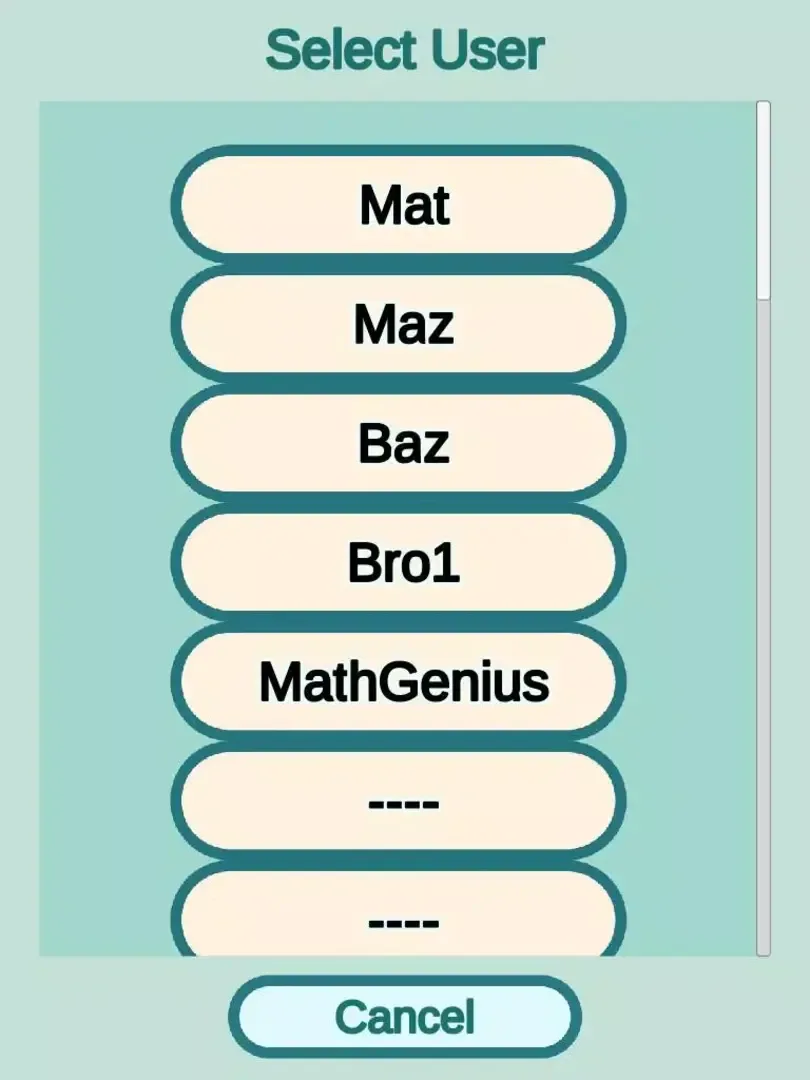
Task: Tap the Cancel button
Action: 404,1017
